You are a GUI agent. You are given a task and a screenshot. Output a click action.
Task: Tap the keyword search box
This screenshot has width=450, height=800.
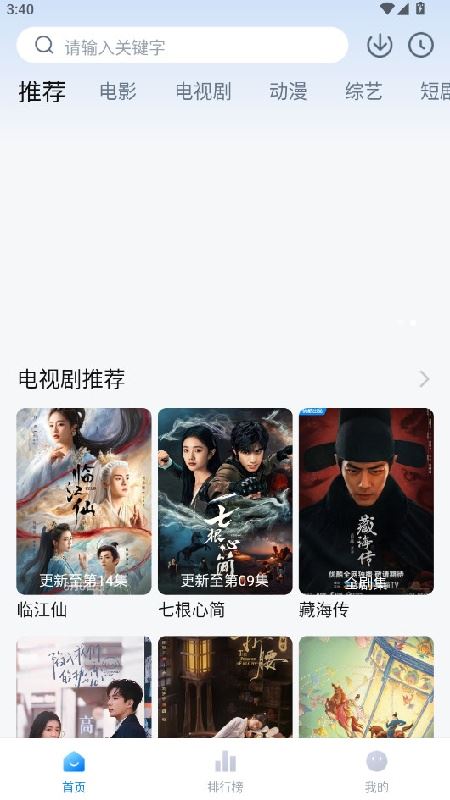point(182,45)
